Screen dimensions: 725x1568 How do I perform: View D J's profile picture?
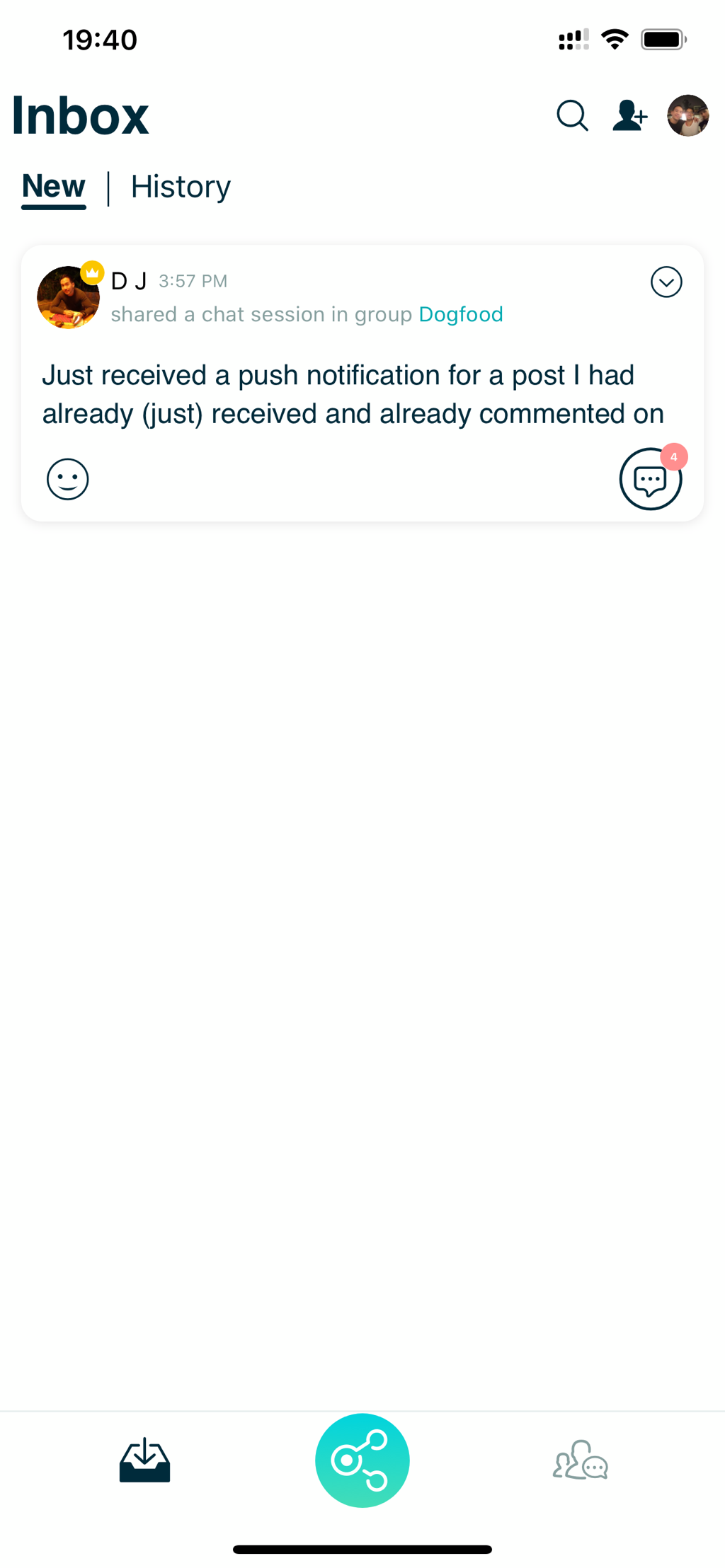68,297
